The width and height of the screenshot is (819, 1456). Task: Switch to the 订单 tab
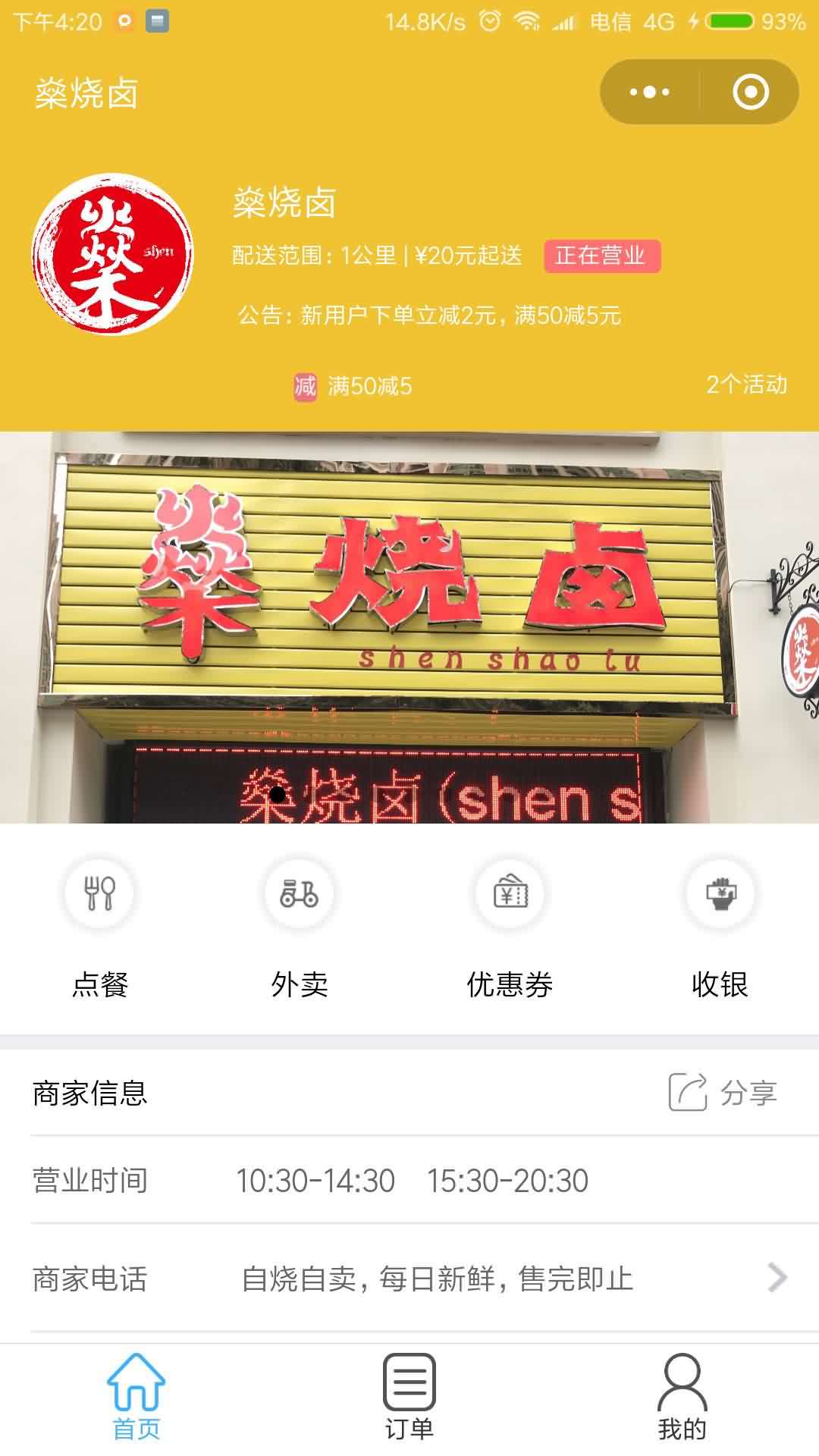[x=409, y=1398]
